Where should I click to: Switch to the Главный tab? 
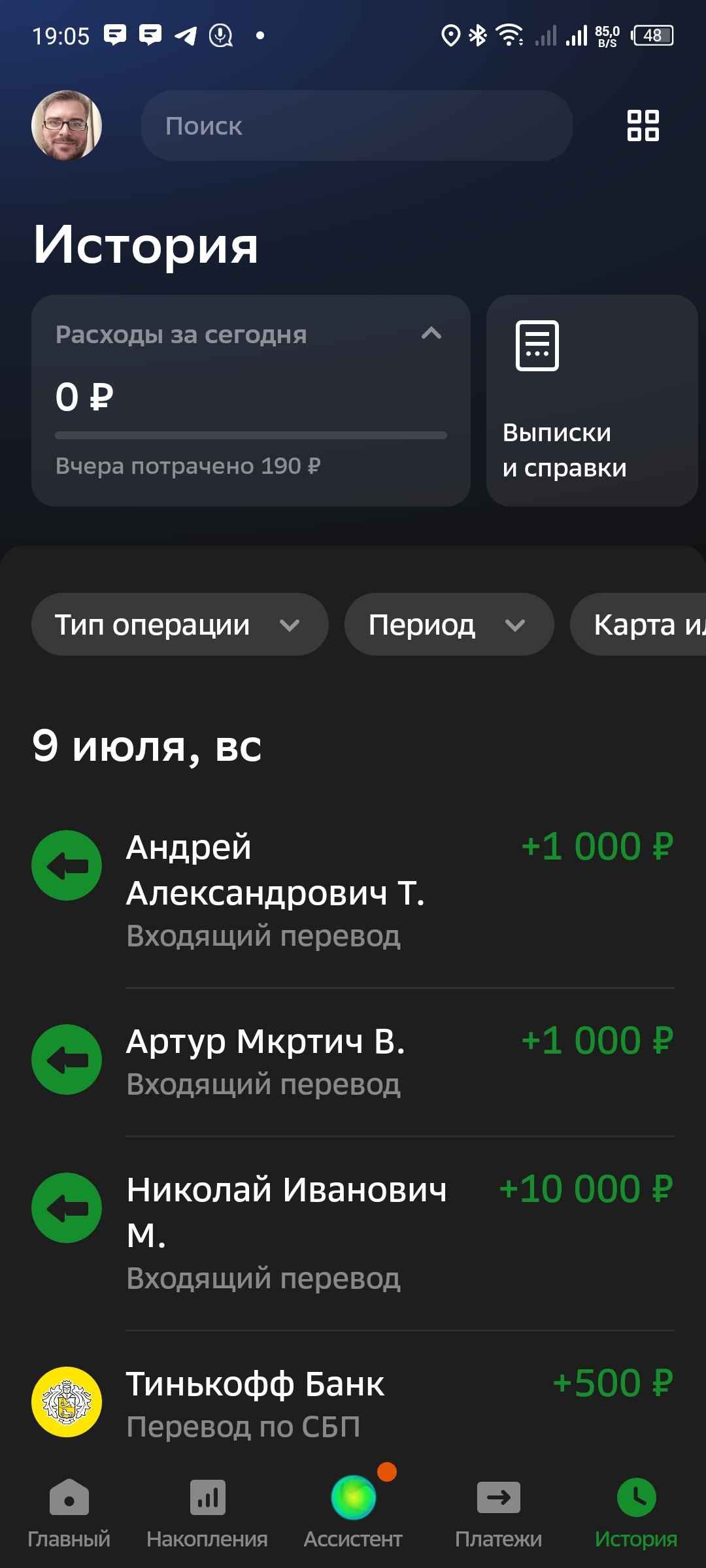click(x=69, y=1510)
